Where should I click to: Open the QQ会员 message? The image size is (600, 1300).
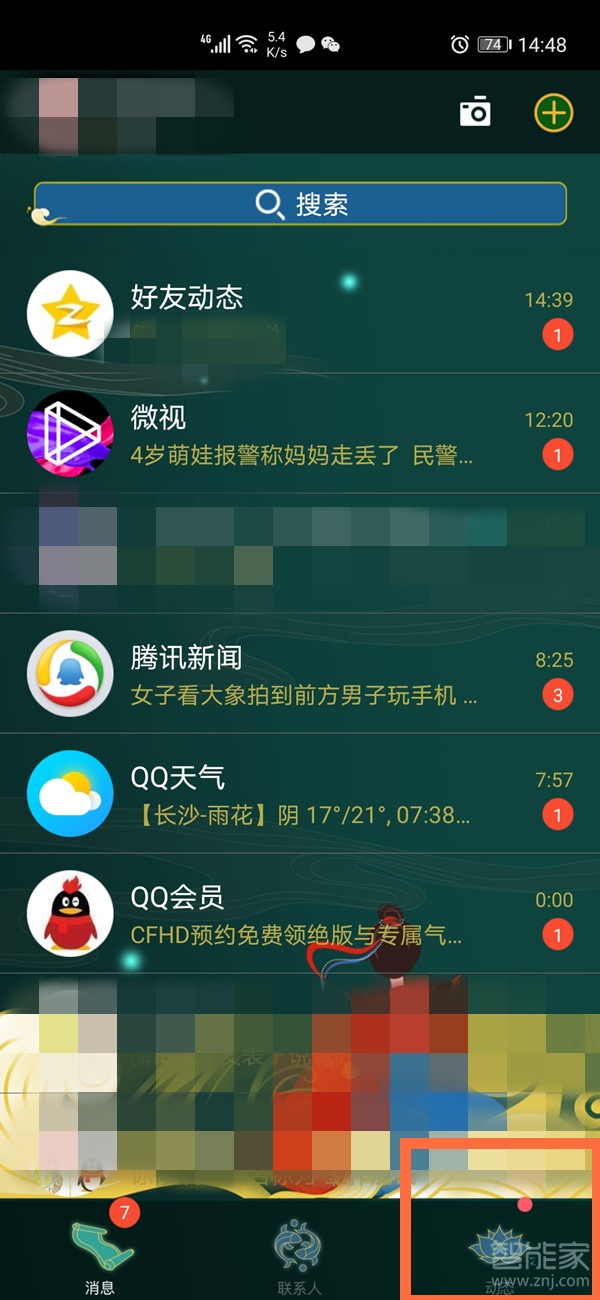point(300,913)
